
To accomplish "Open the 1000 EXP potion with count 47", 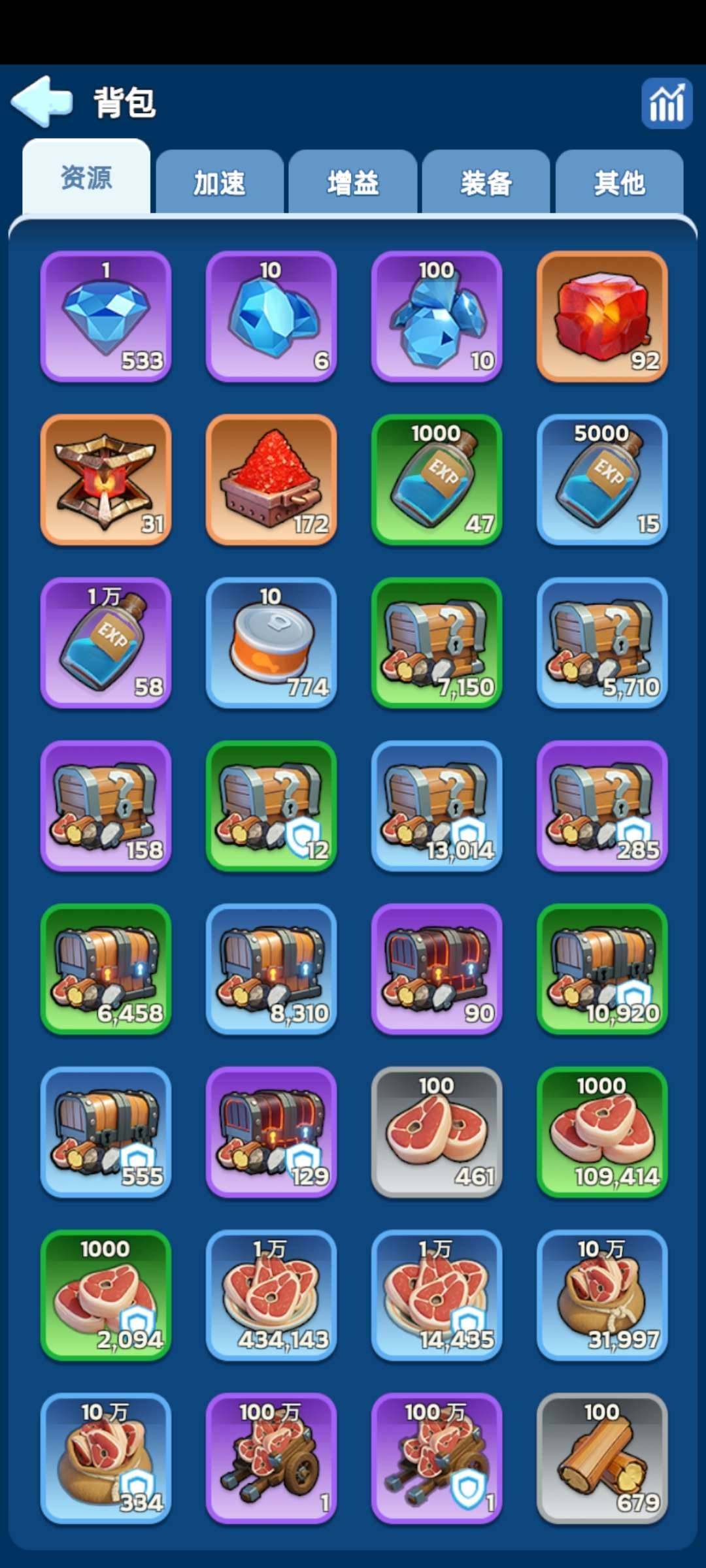I will 437,480.
